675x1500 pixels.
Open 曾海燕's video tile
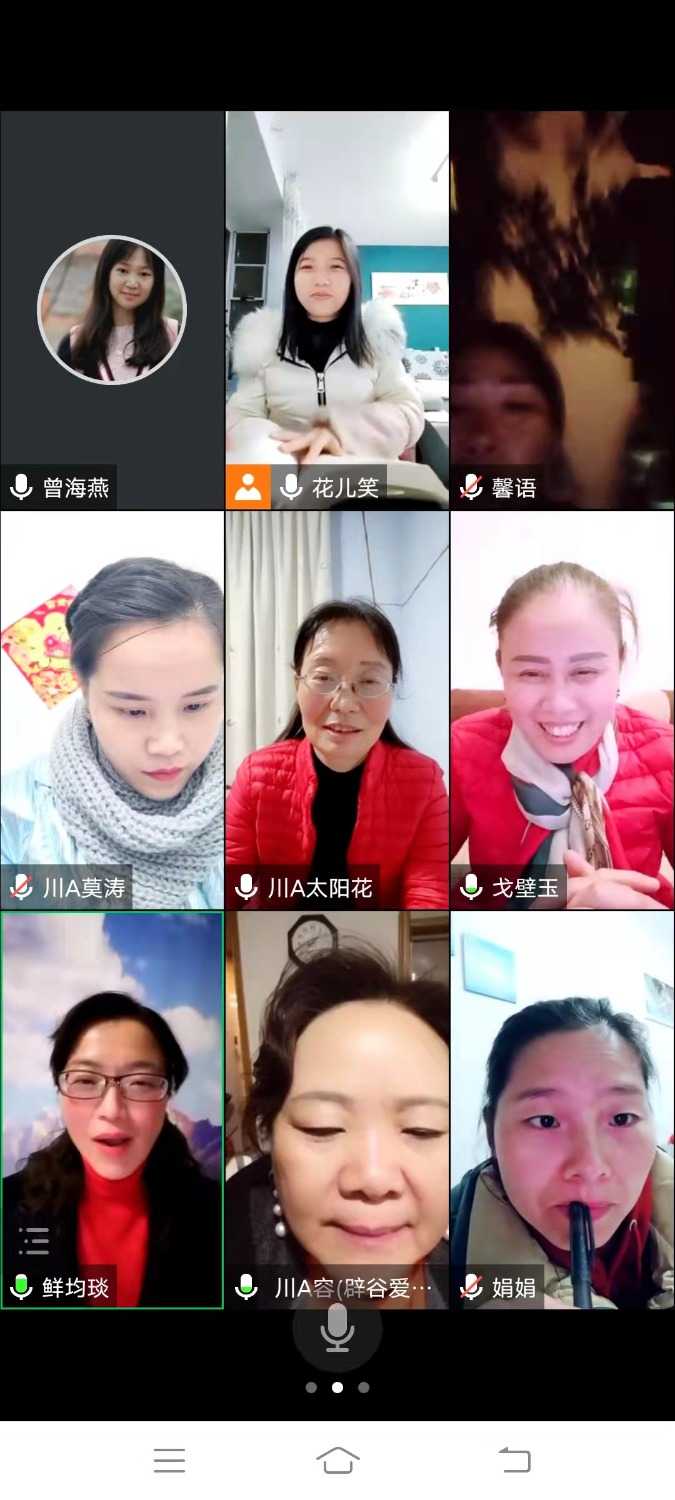click(112, 310)
